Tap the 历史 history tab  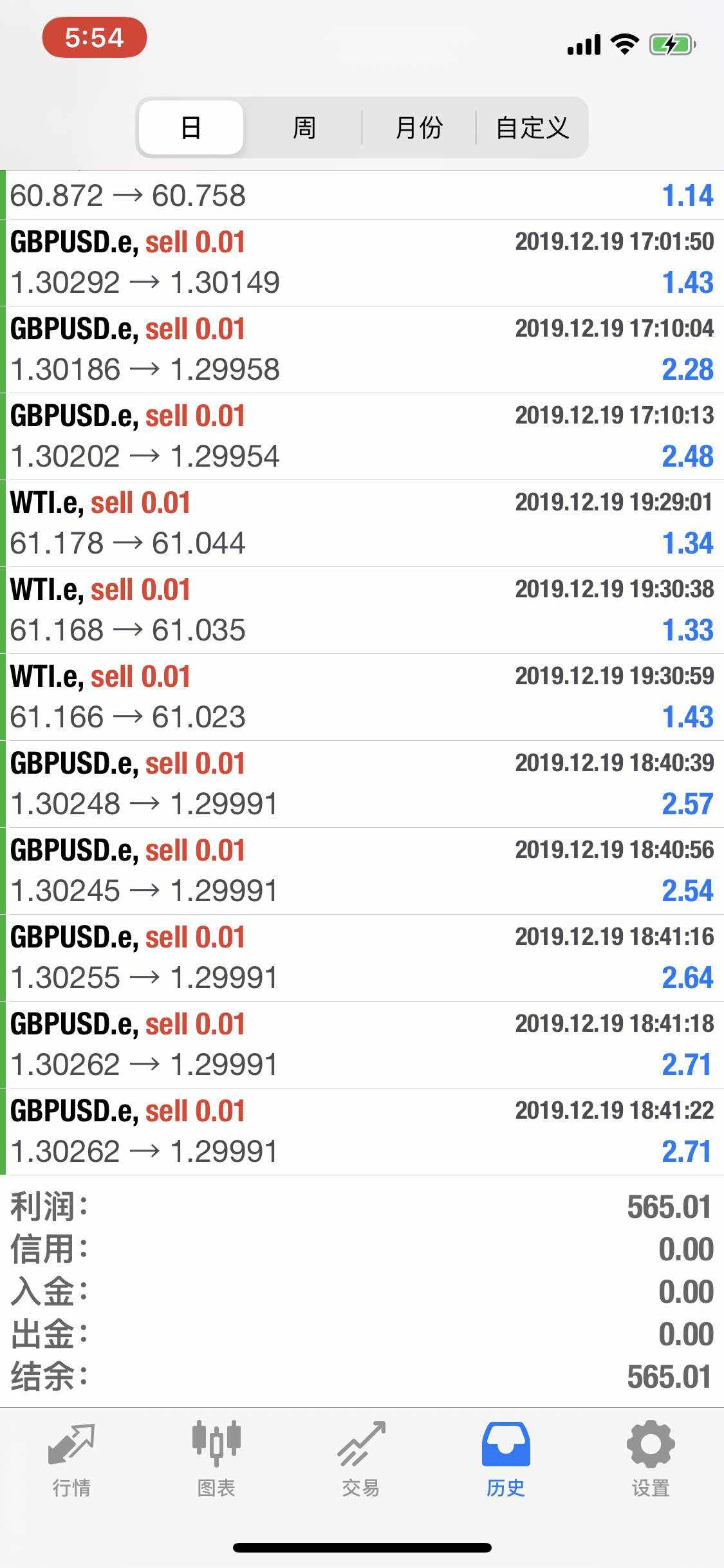tap(506, 1459)
